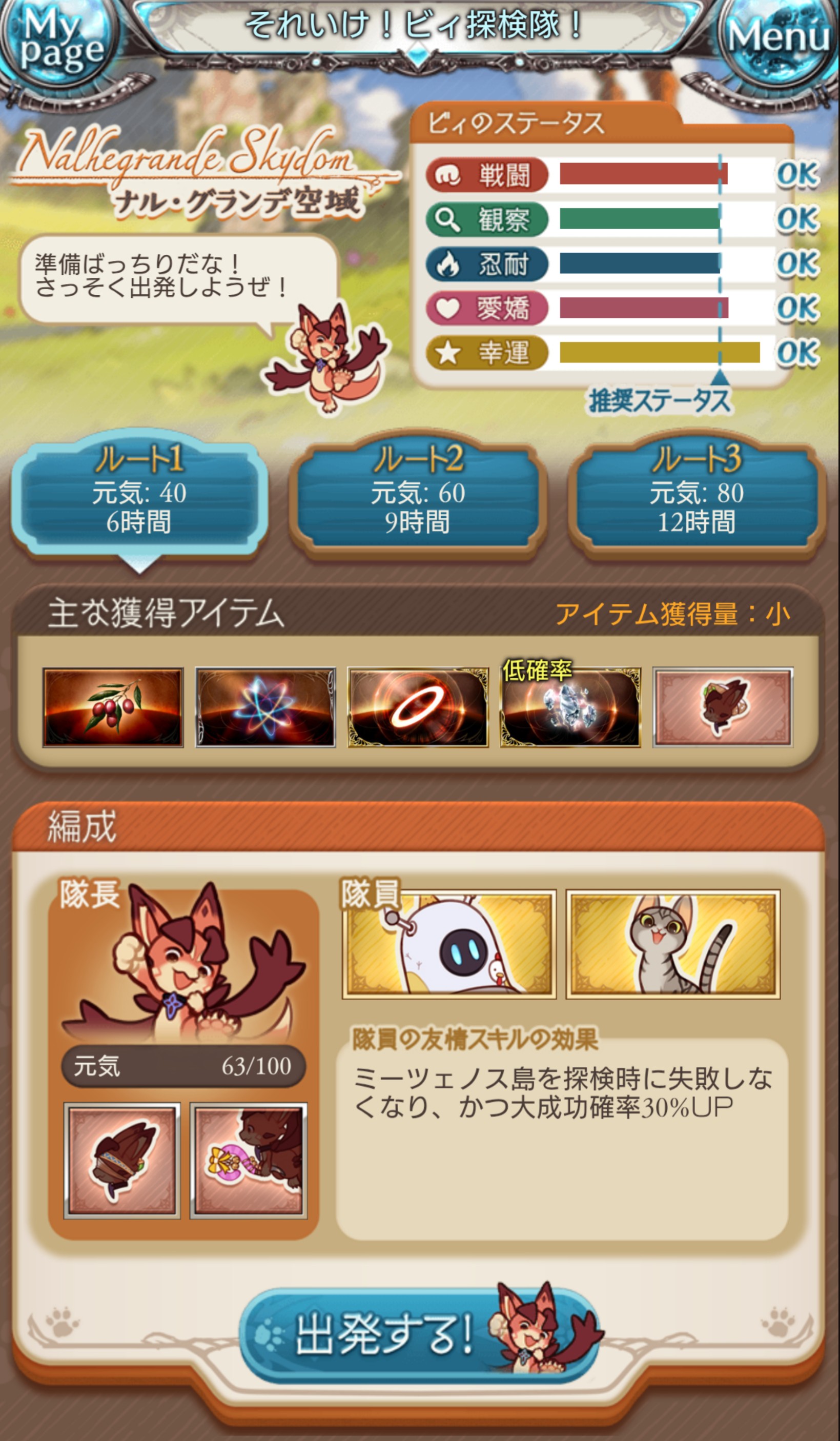Change the white robot 隊員 member
This screenshot has height=1441, width=840.
pos(449,944)
